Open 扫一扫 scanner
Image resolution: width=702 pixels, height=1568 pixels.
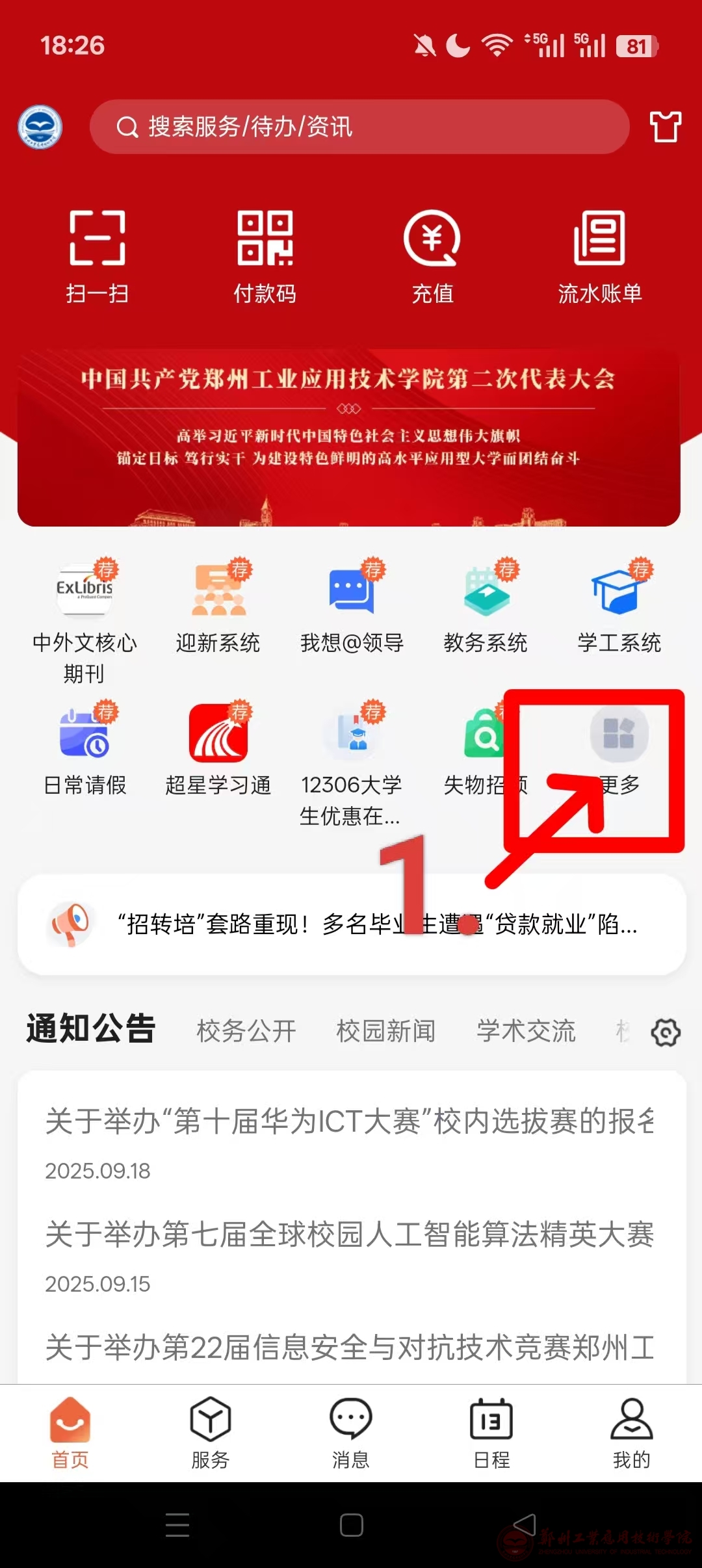click(x=97, y=256)
